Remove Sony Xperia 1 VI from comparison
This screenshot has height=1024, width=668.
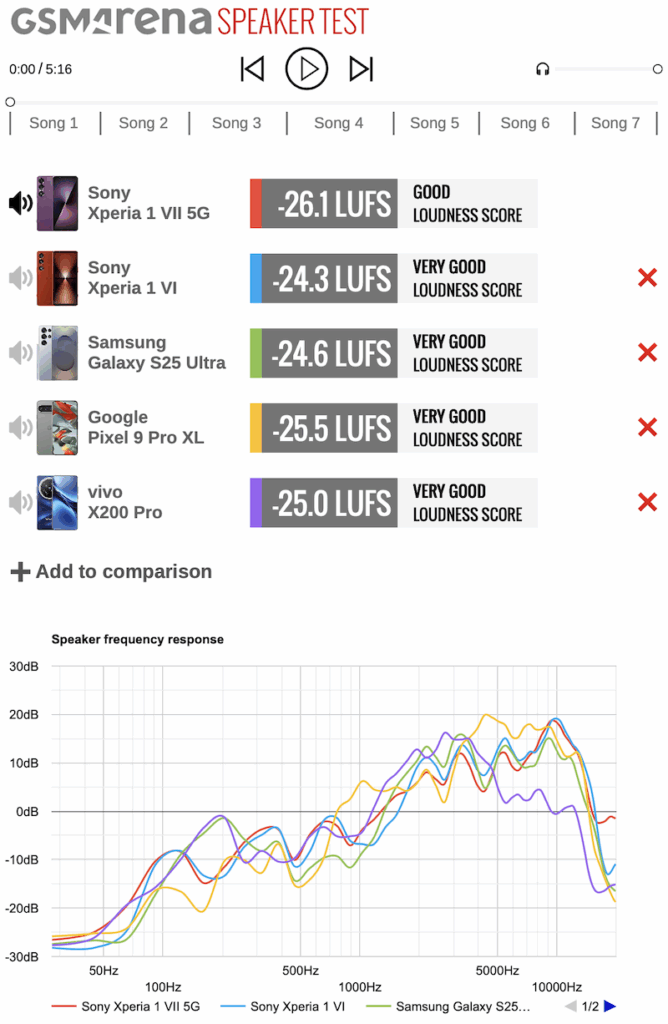tap(647, 278)
